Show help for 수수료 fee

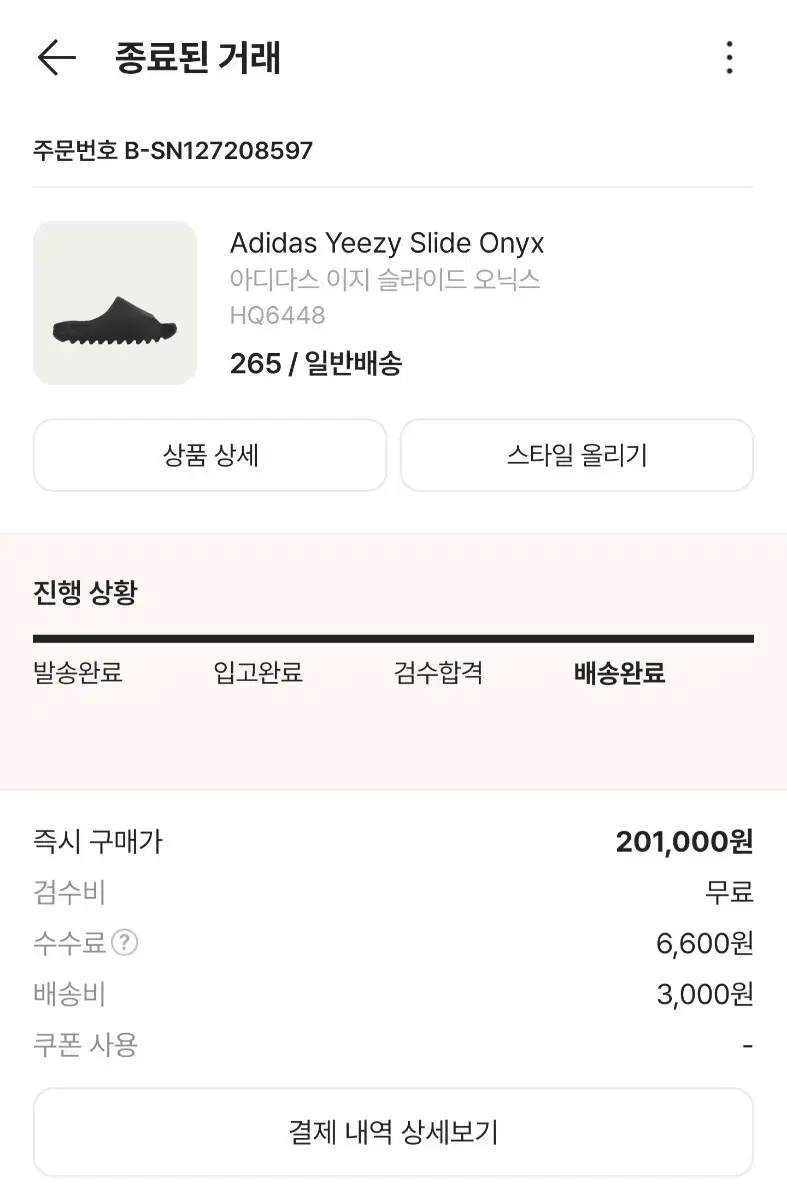pyautogui.click(x=125, y=943)
